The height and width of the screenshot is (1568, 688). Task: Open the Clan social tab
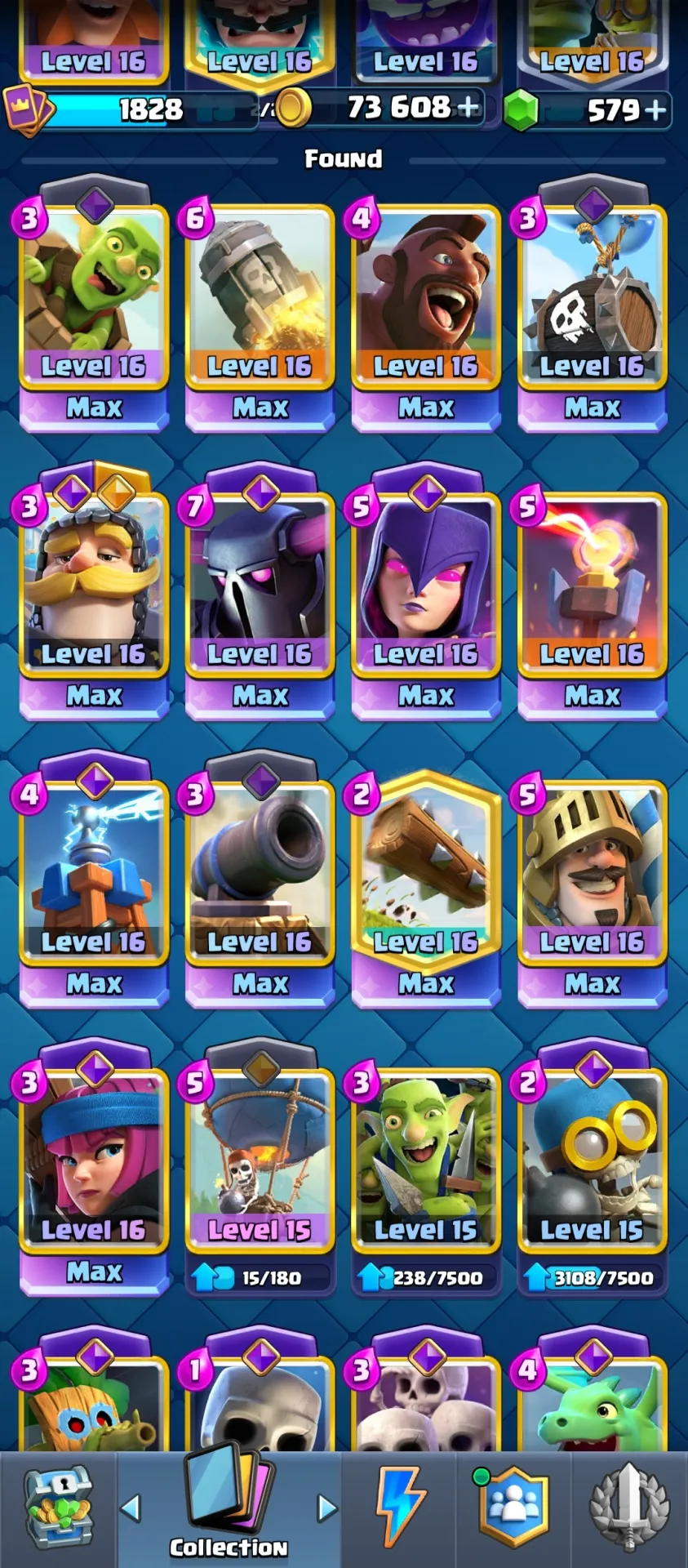(x=513, y=1508)
